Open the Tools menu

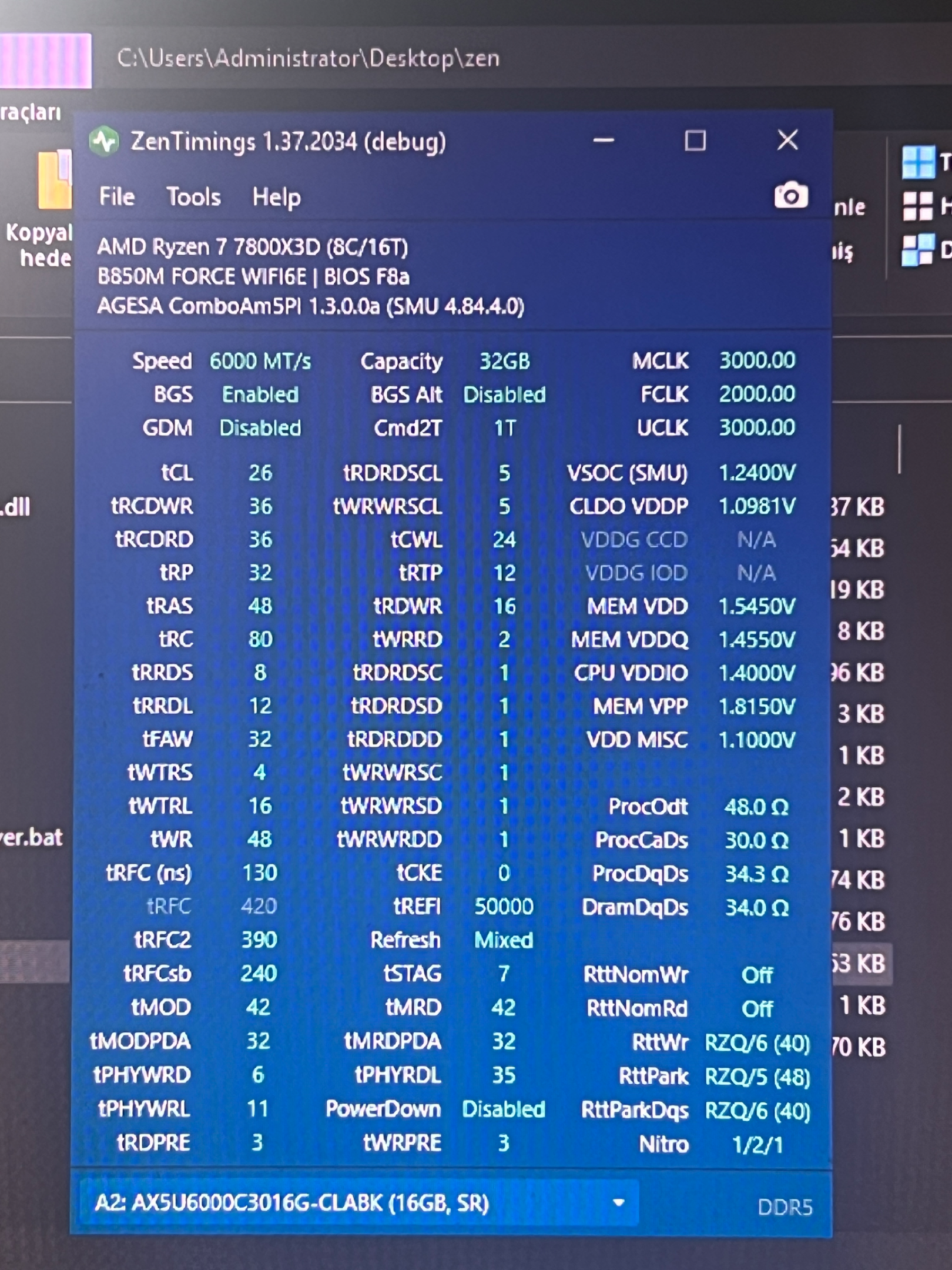[193, 196]
